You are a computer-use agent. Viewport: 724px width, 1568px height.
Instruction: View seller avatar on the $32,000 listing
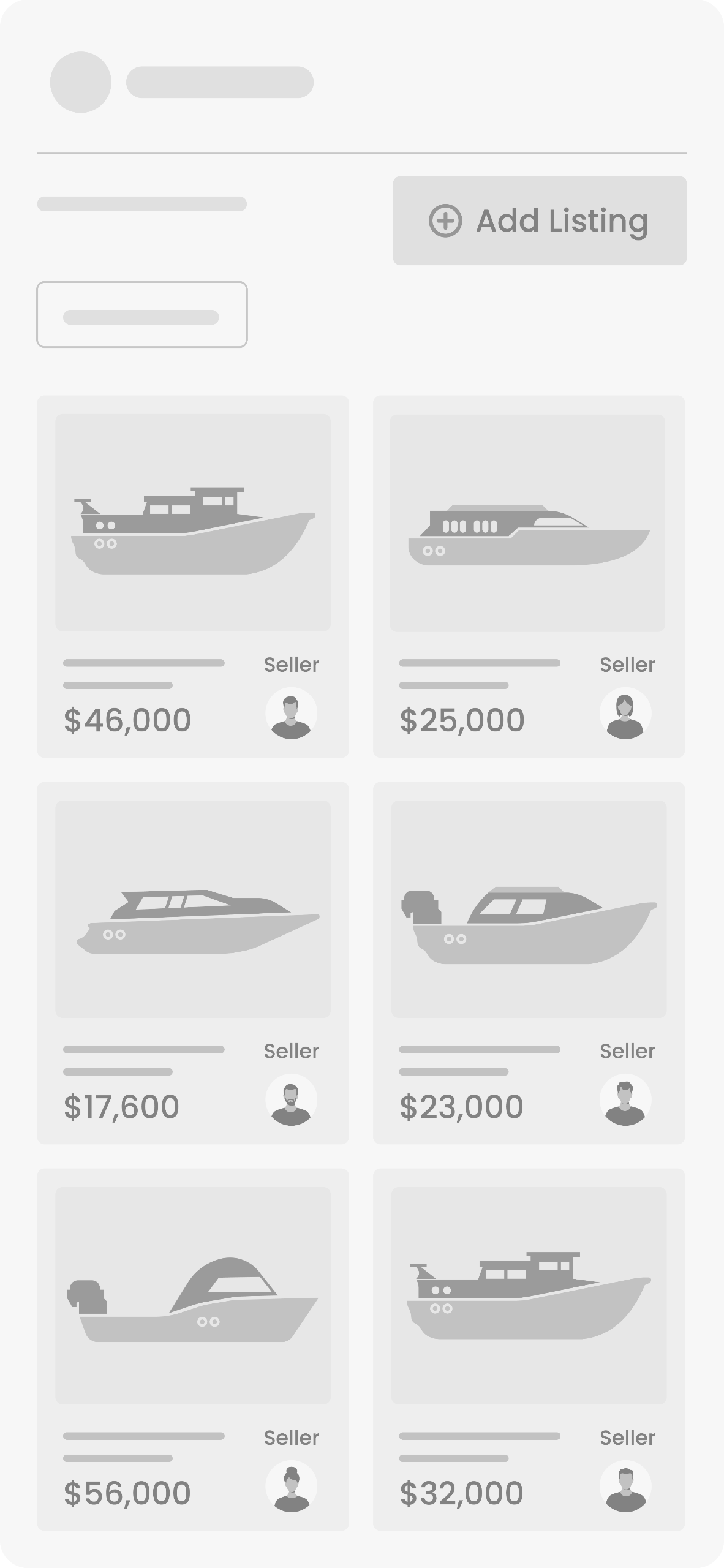coord(625,1487)
